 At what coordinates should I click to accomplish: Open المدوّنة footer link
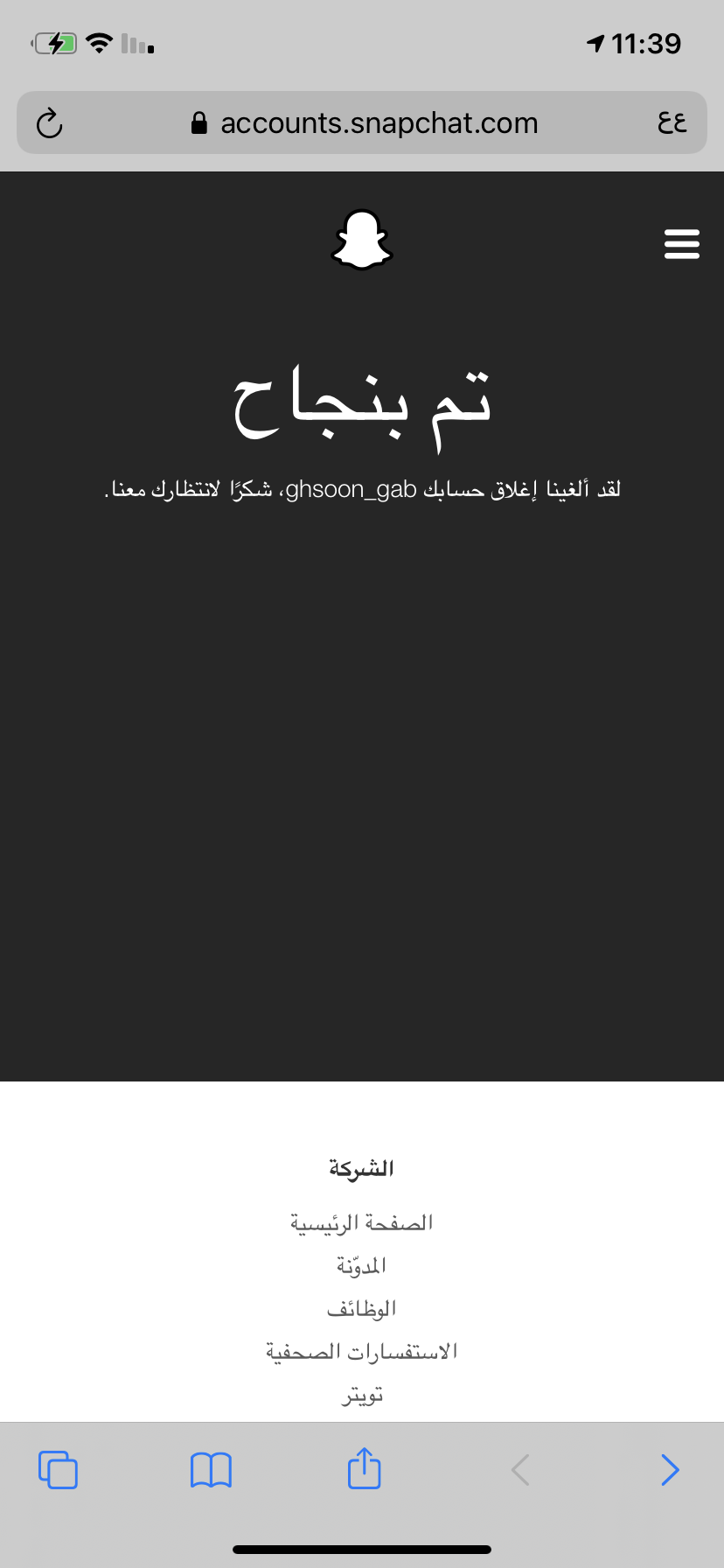click(x=362, y=1265)
